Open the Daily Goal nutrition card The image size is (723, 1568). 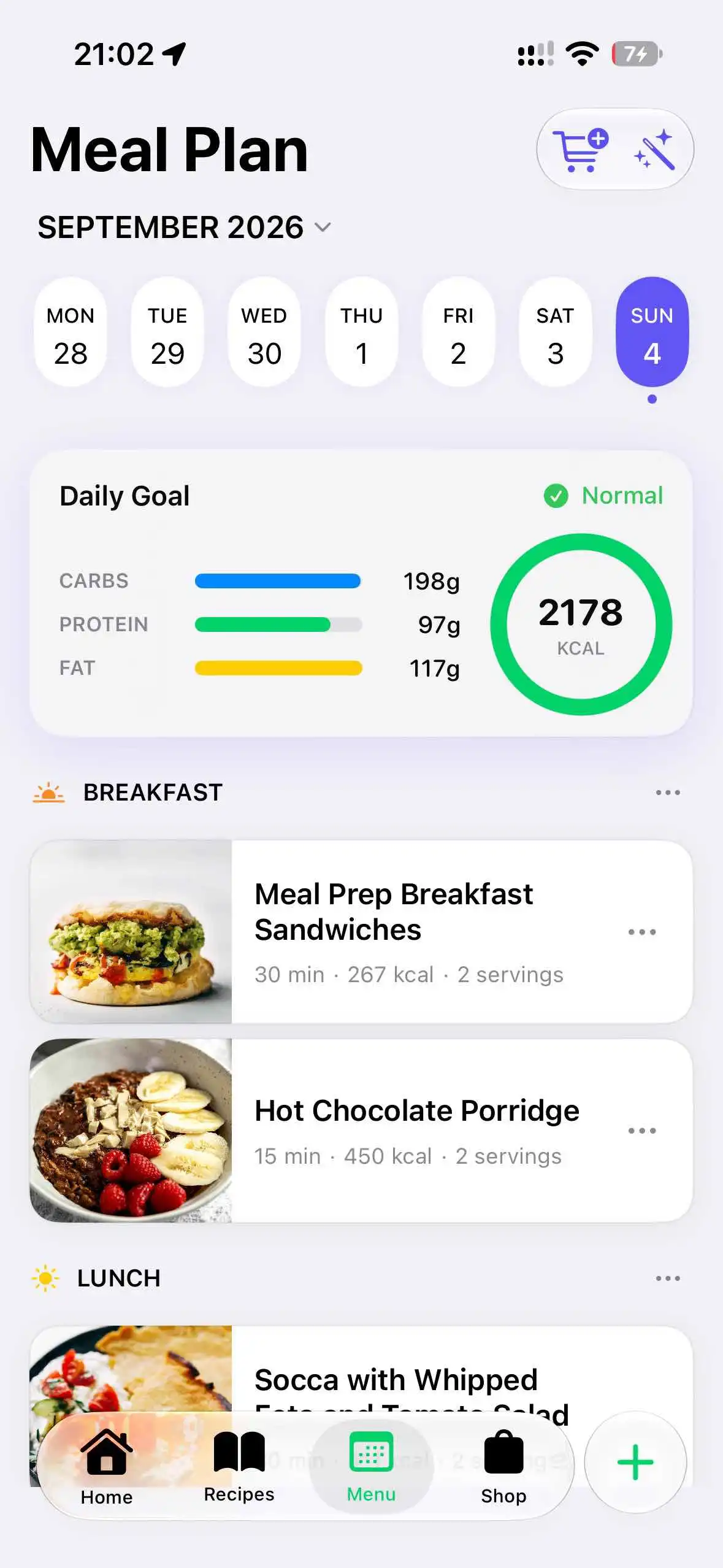click(361, 593)
